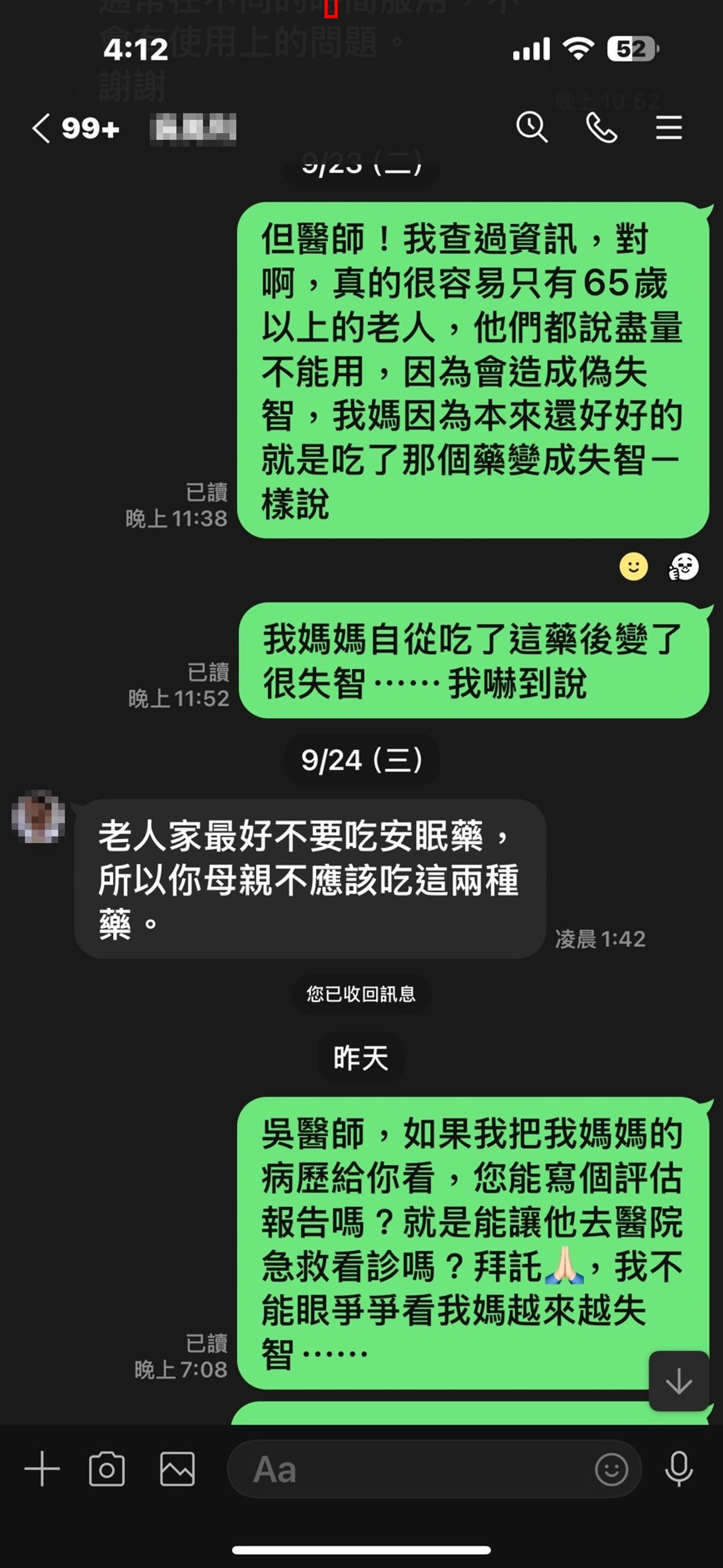Tap the smiley reaction on the message

pos(633,567)
